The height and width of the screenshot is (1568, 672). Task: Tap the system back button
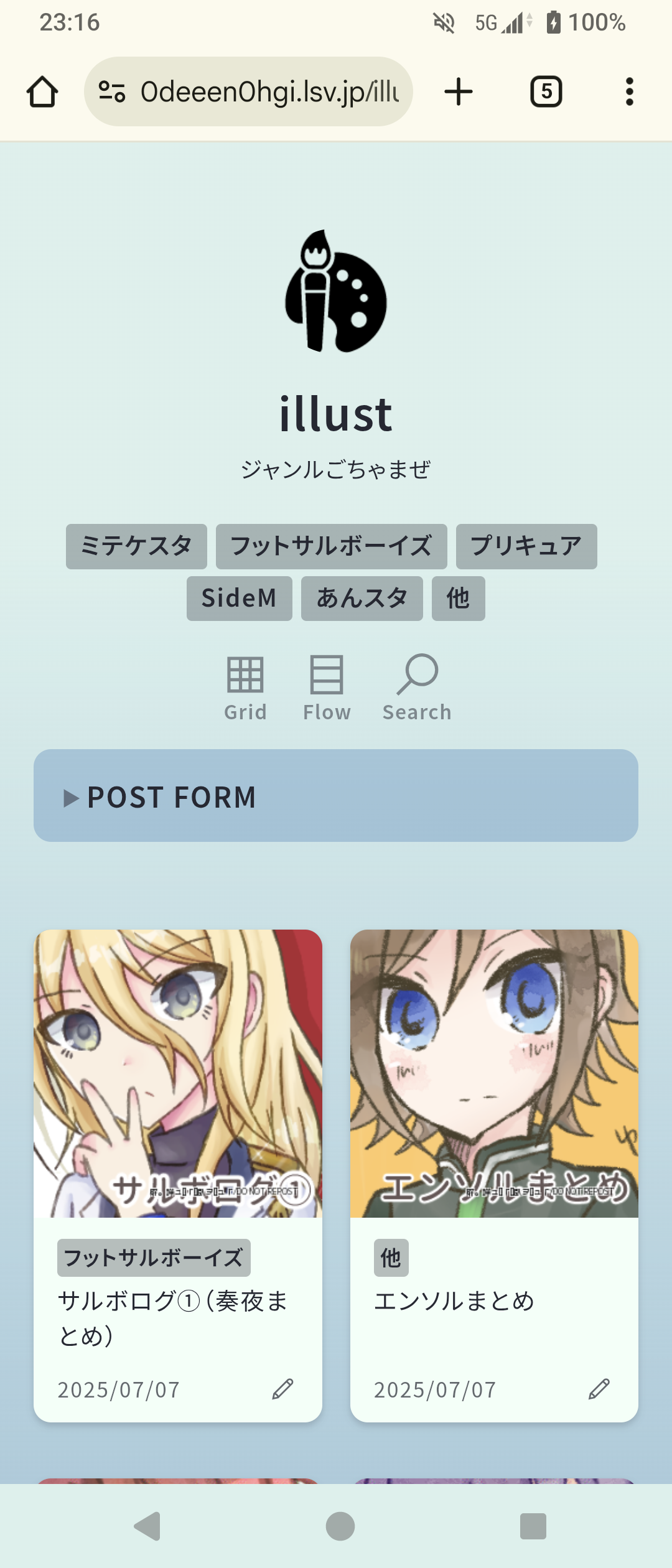(x=148, y=1526)
